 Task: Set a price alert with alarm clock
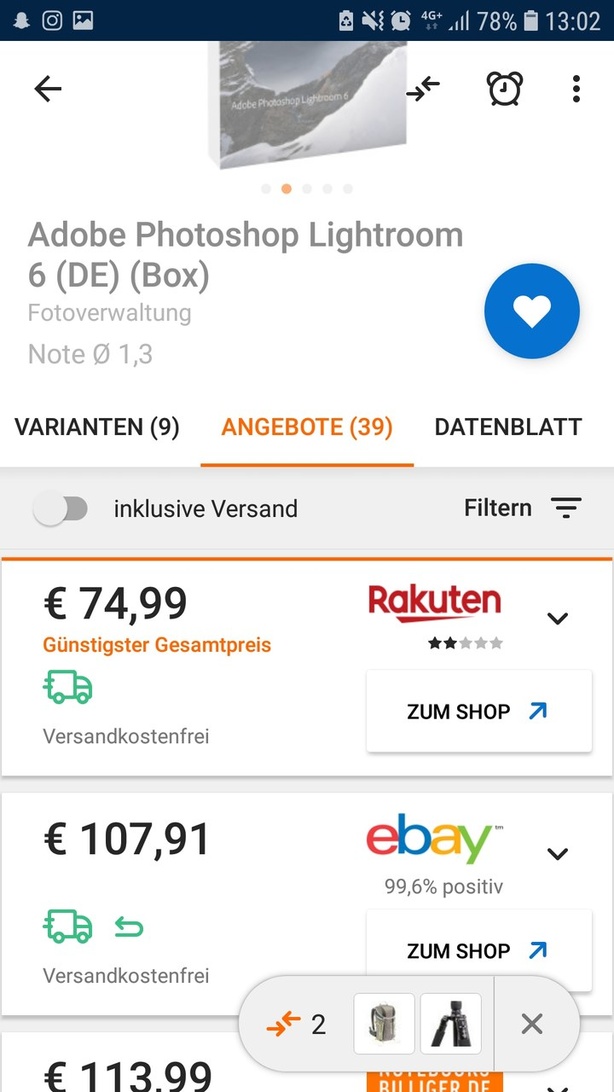(504, 89)
